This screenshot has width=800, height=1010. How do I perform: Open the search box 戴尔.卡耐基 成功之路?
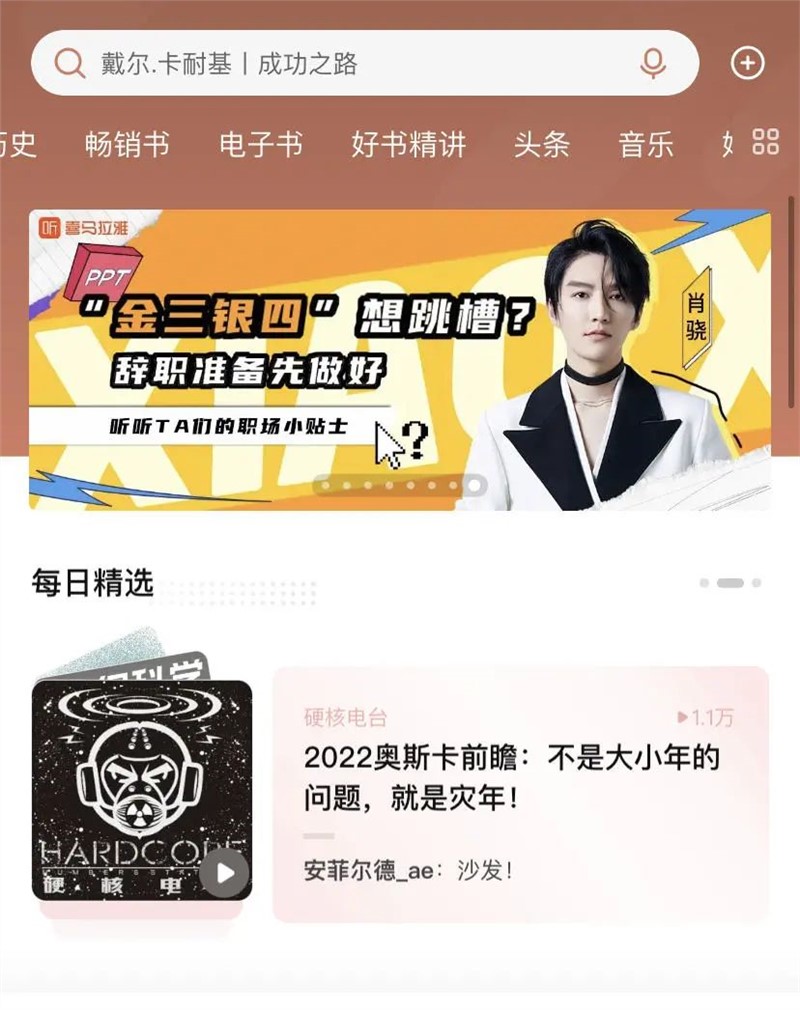tap(365, 63)
